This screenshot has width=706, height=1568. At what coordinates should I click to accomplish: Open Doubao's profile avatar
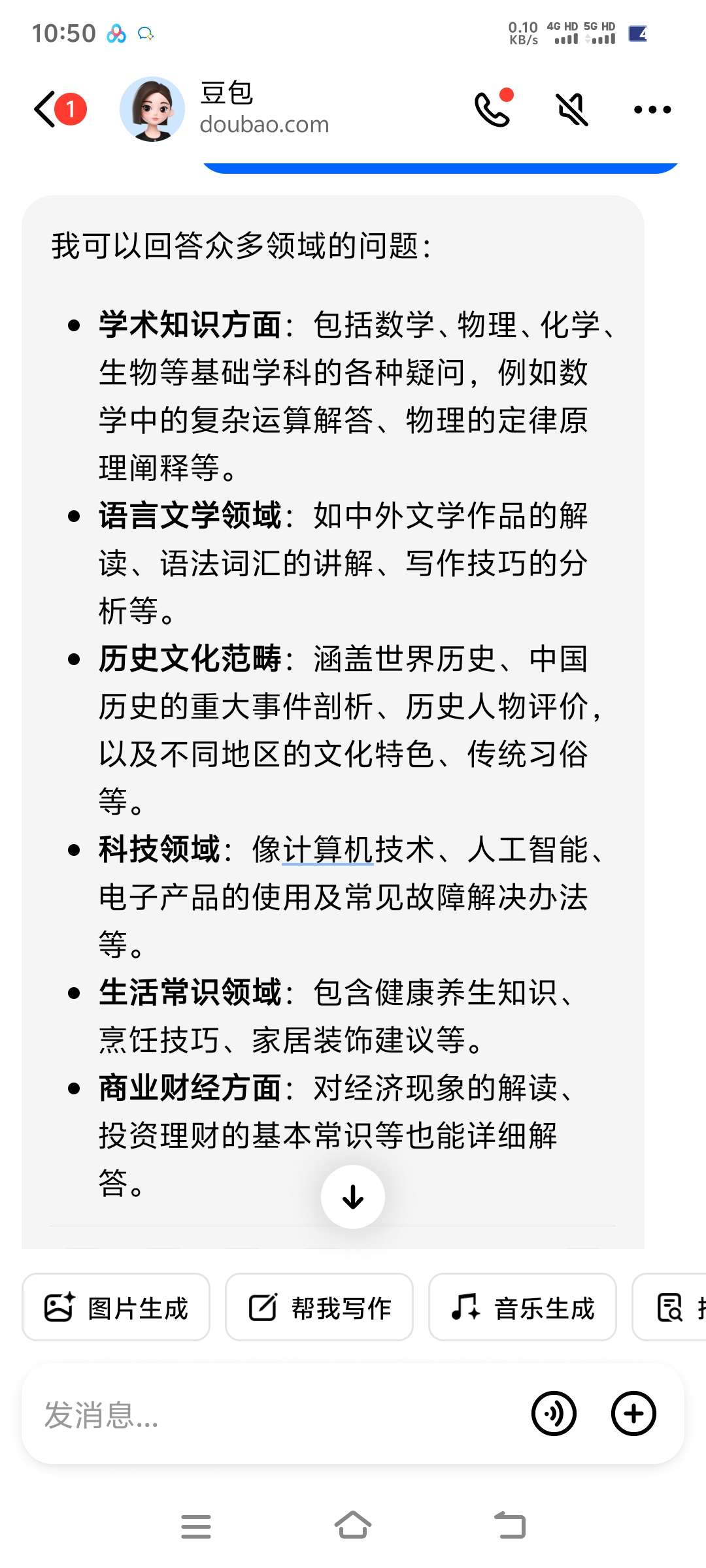tap(152, 109)
